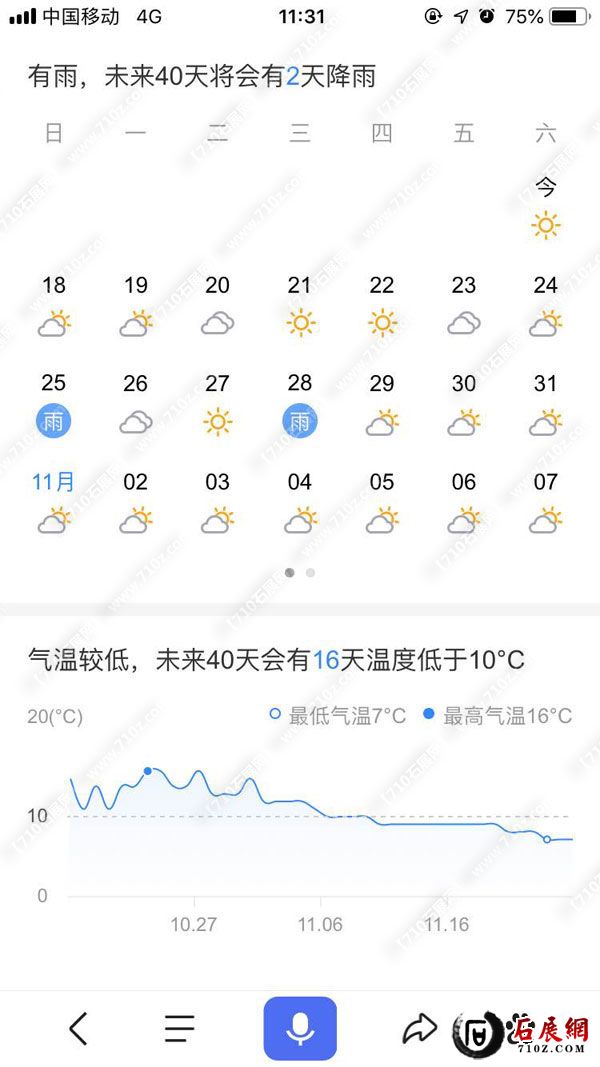Select today's forecast marked 今

click(x=545, y=208)
